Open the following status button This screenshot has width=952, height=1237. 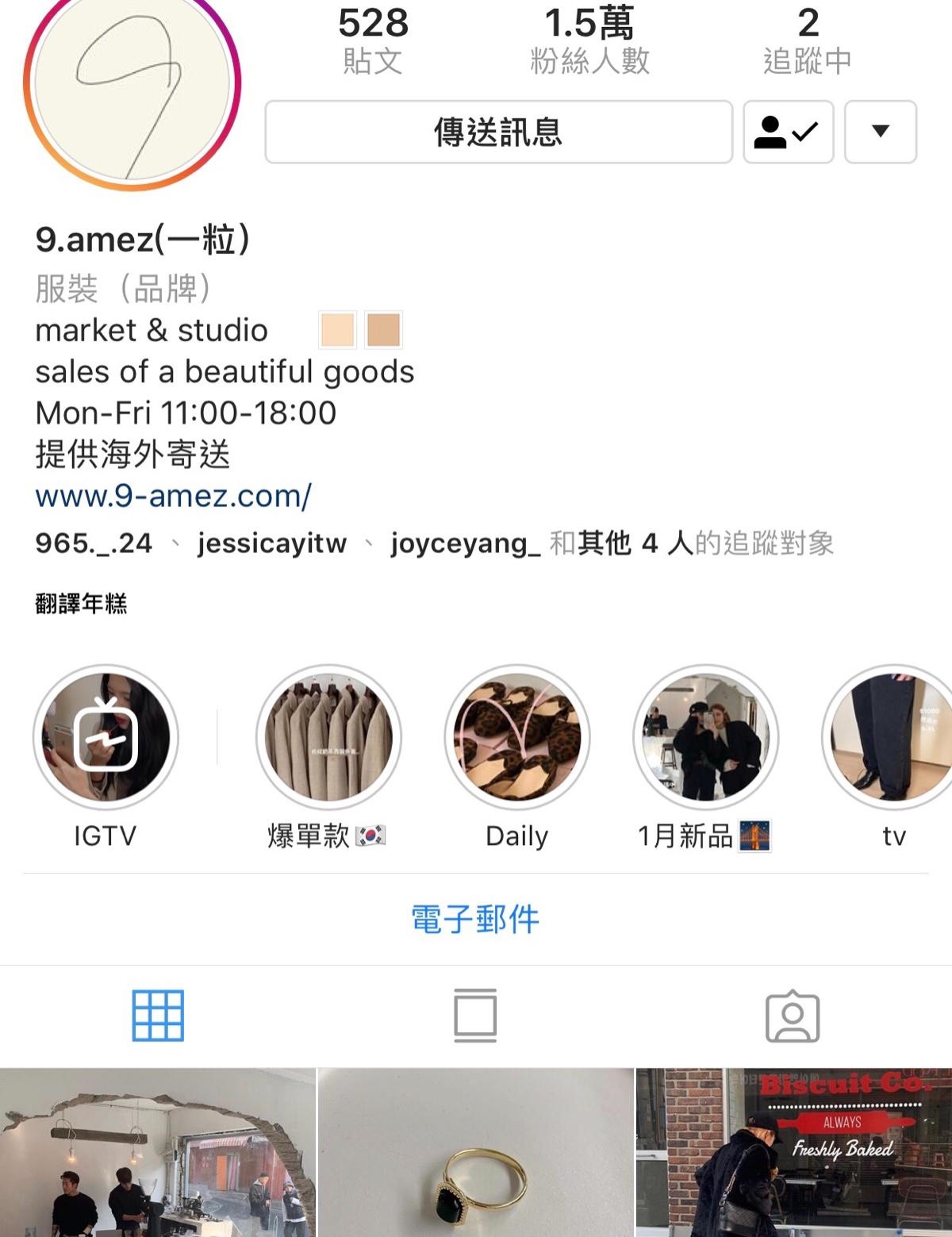click(x=788, y=132)
